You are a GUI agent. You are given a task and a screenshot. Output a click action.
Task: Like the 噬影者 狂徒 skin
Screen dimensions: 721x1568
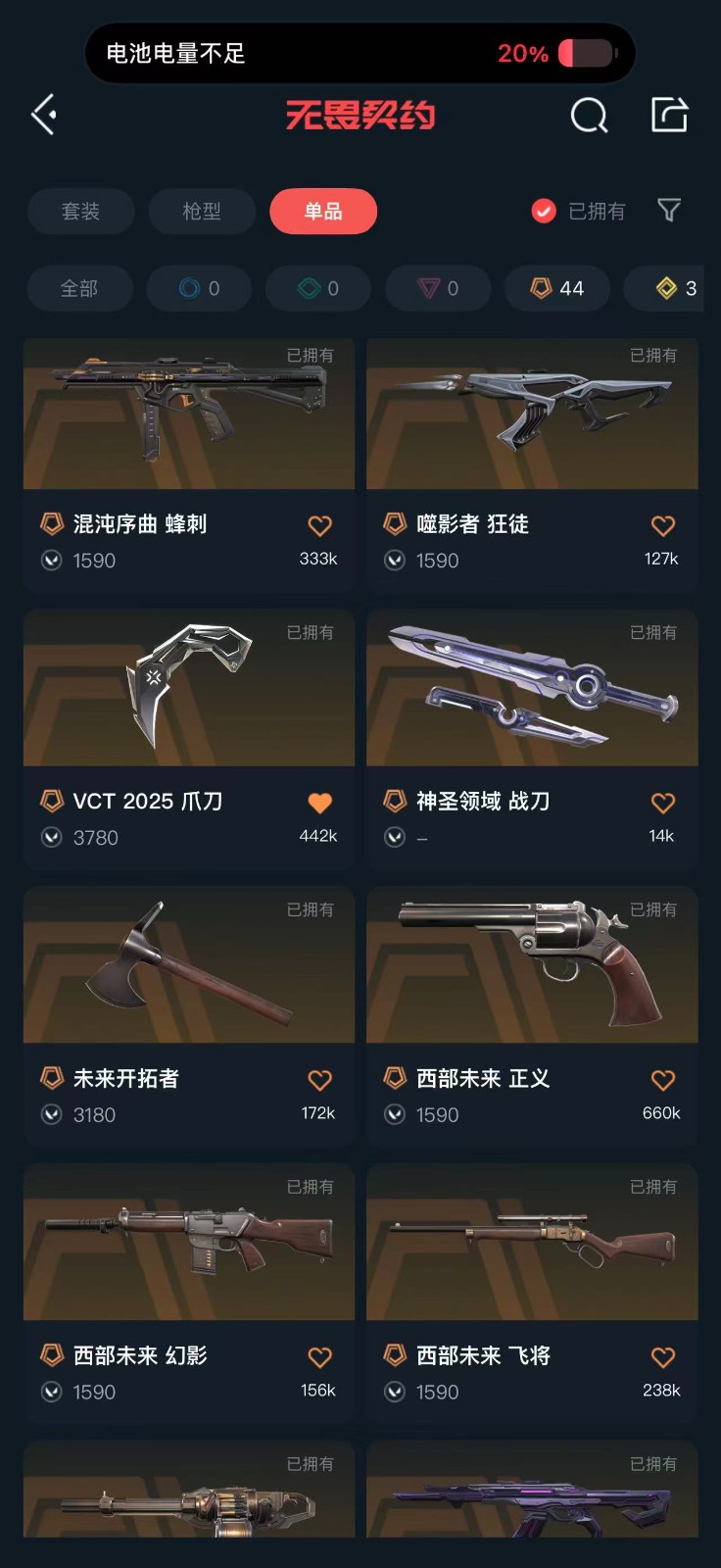coord(663,526)
